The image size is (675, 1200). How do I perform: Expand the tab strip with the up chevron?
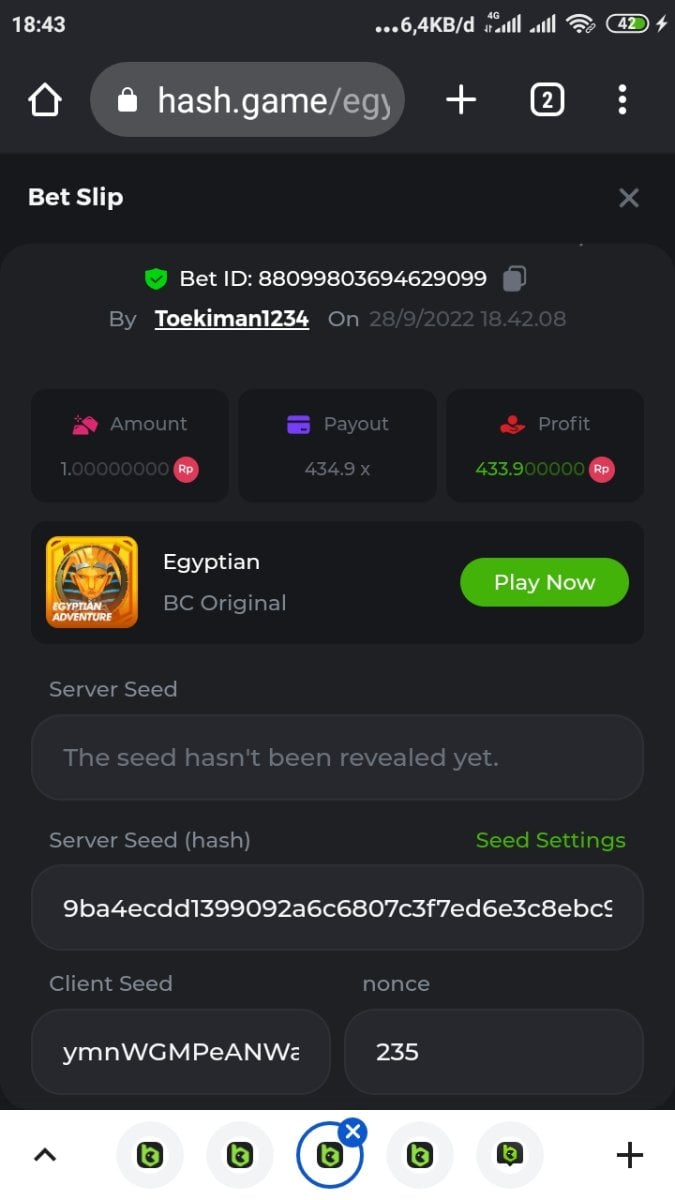[x=45, y=1156]
